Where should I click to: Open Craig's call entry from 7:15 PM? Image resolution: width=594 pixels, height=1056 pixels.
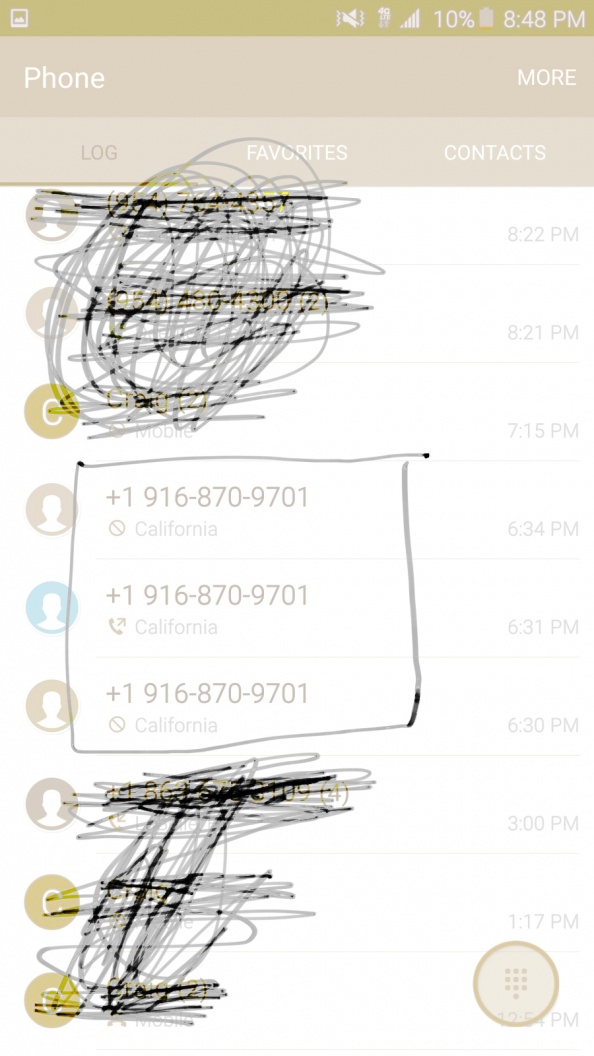coord(297,412)
